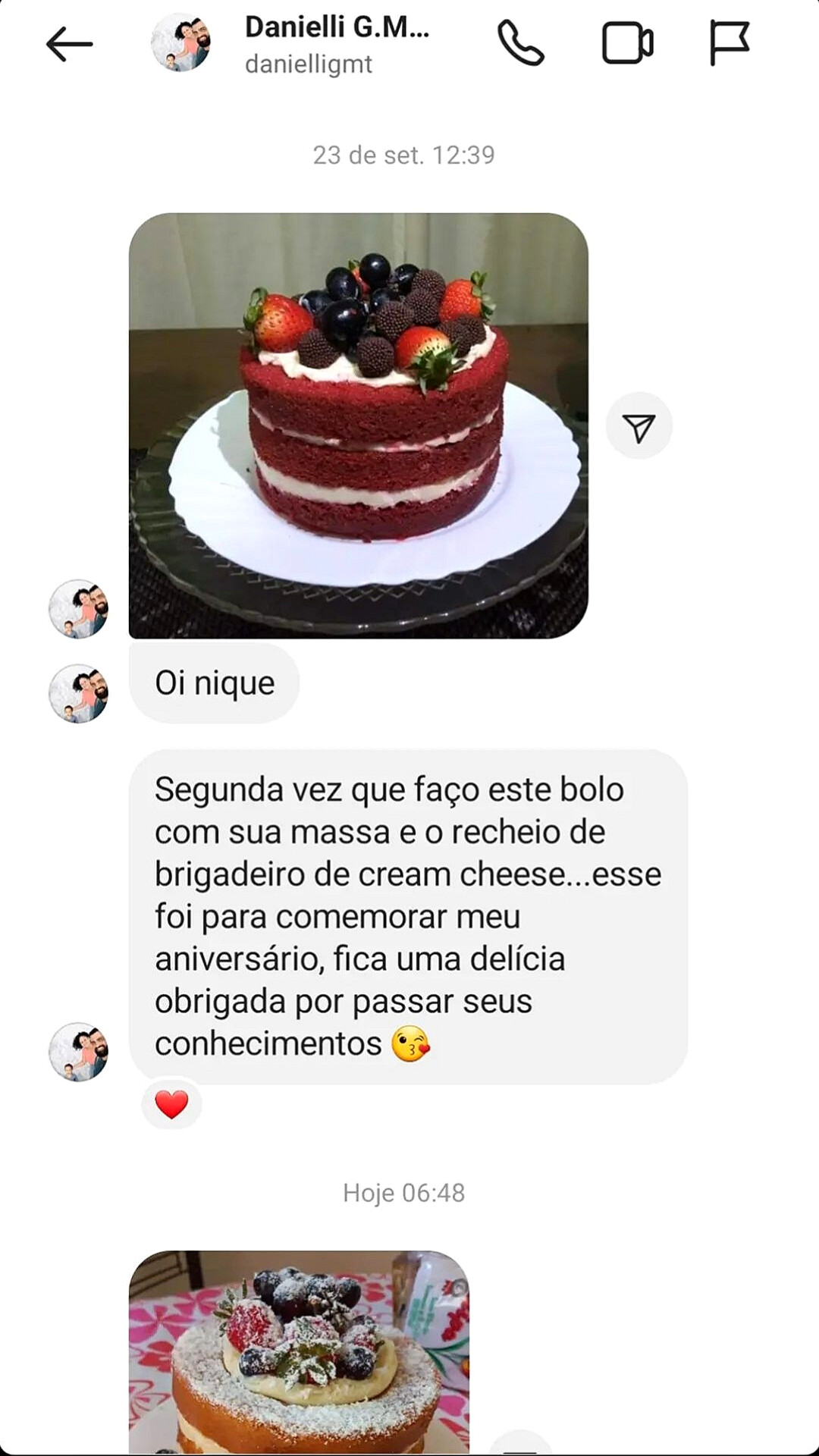Share the red velvet cake photo
The image size is (819, 1456).
point(639,426)
